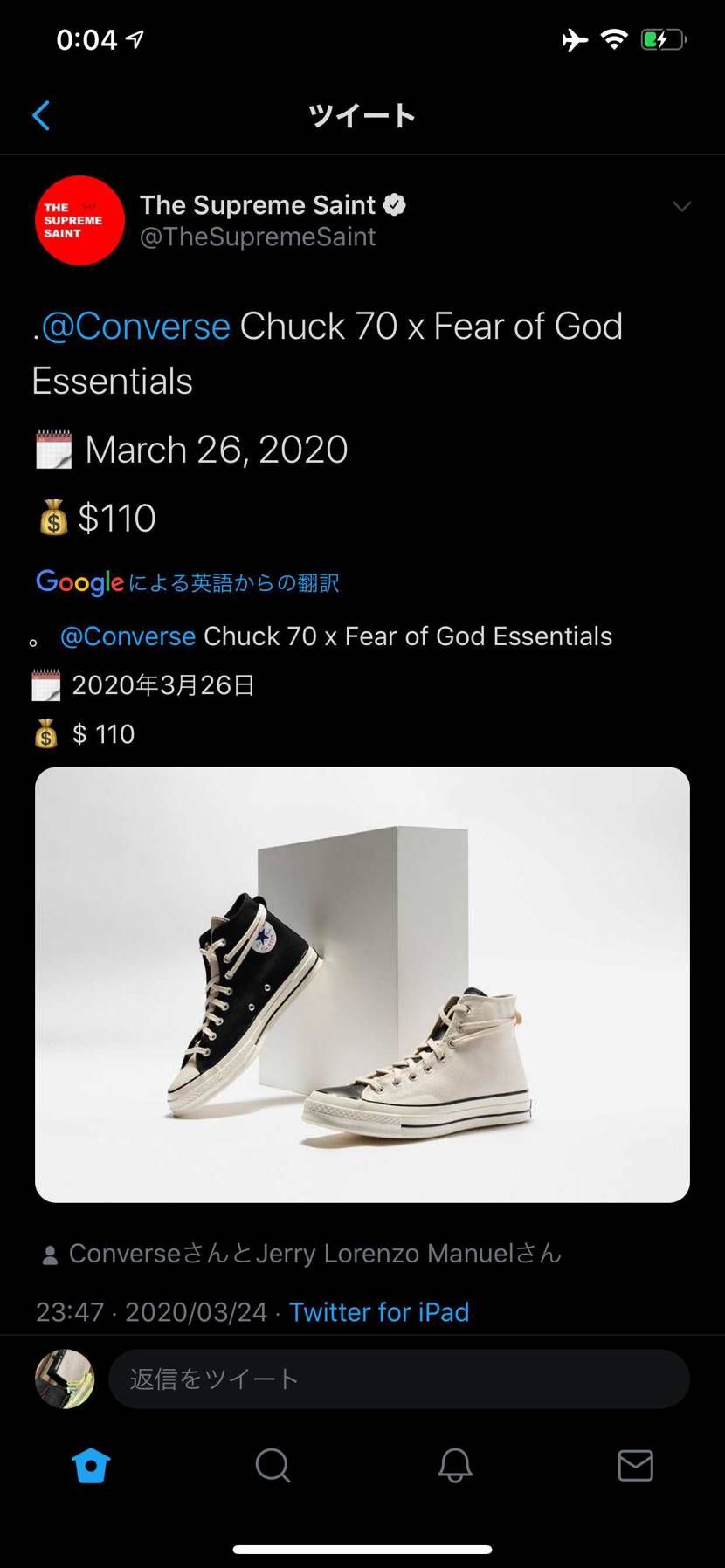The image size is (725, 1568).
Task: Go back using the top-left arrow
Action: tap(41, 115)
